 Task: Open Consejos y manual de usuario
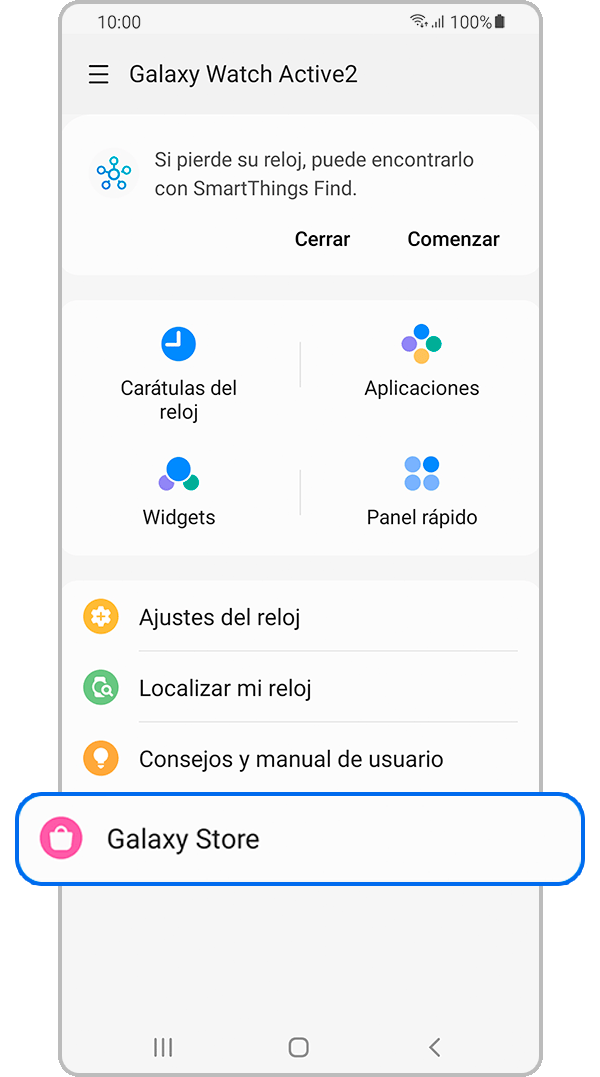[300, 759]
